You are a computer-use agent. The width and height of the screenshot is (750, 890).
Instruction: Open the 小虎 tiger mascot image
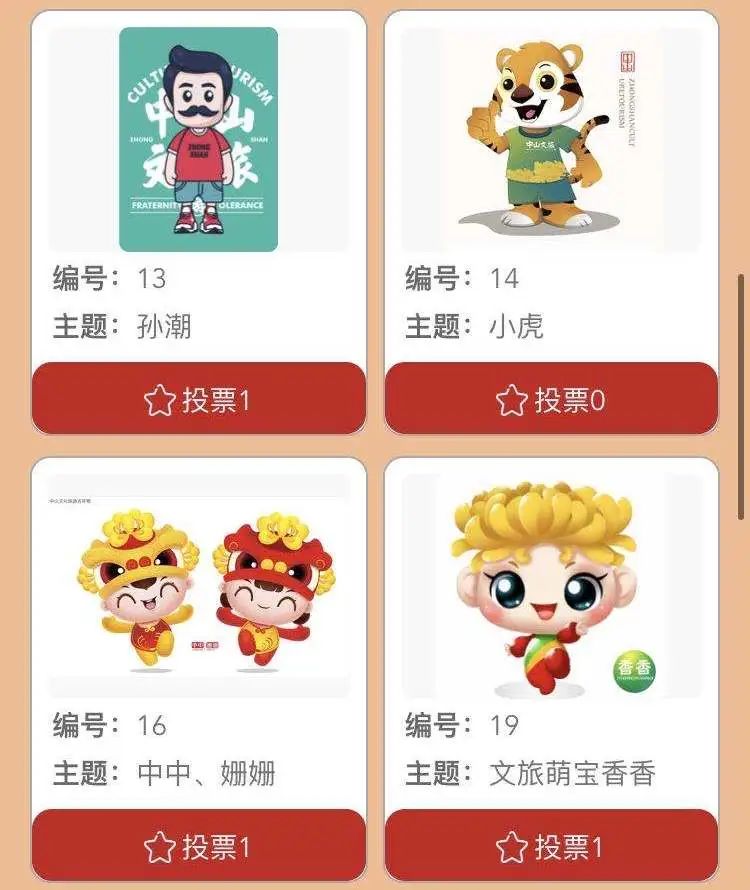[551, 140]
